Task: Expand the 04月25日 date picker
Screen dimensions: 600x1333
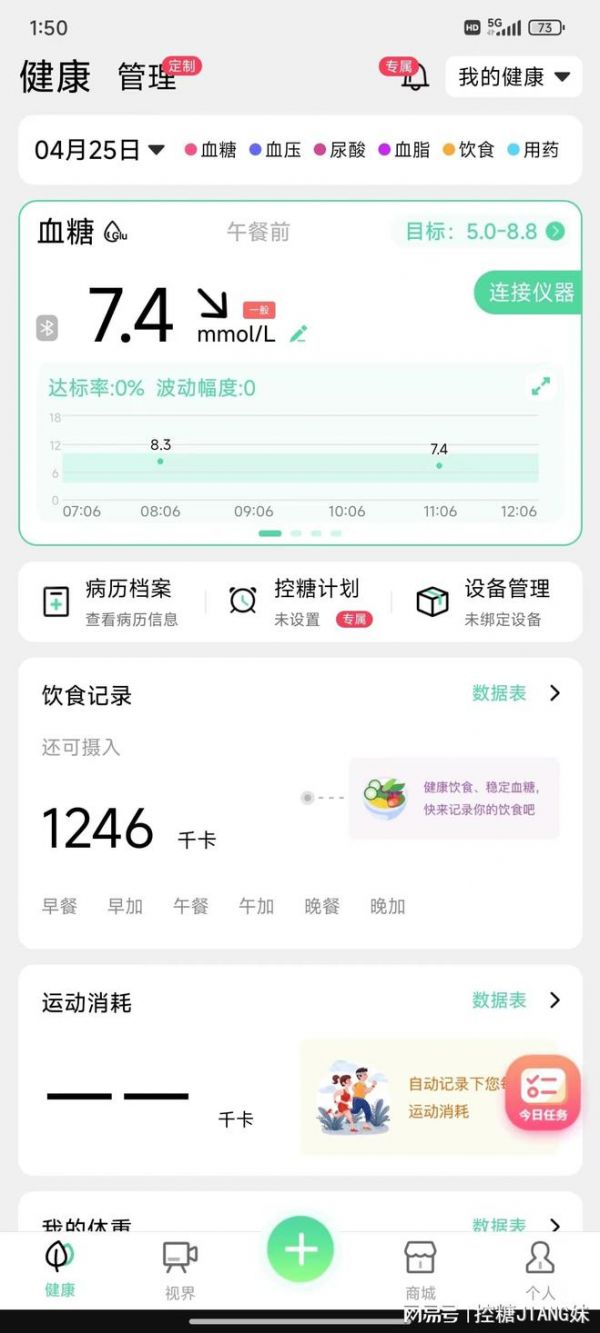Action: tap(99, 150)
